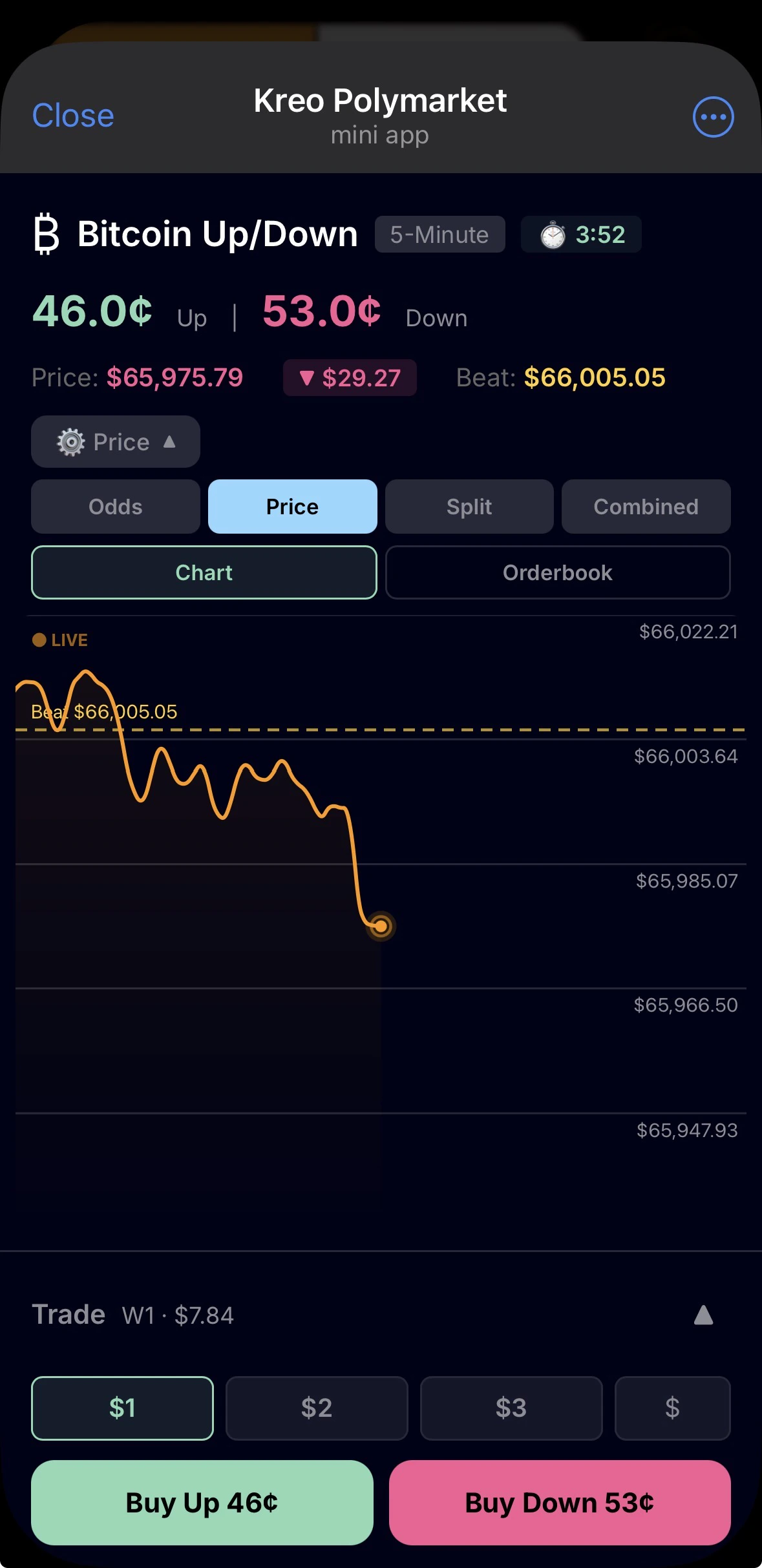The width and height of the screenshot is (762, 1568).
Task: Collapse the Trade panel with the triangle
Action: pyautogui.click(x=704, y=1315)
